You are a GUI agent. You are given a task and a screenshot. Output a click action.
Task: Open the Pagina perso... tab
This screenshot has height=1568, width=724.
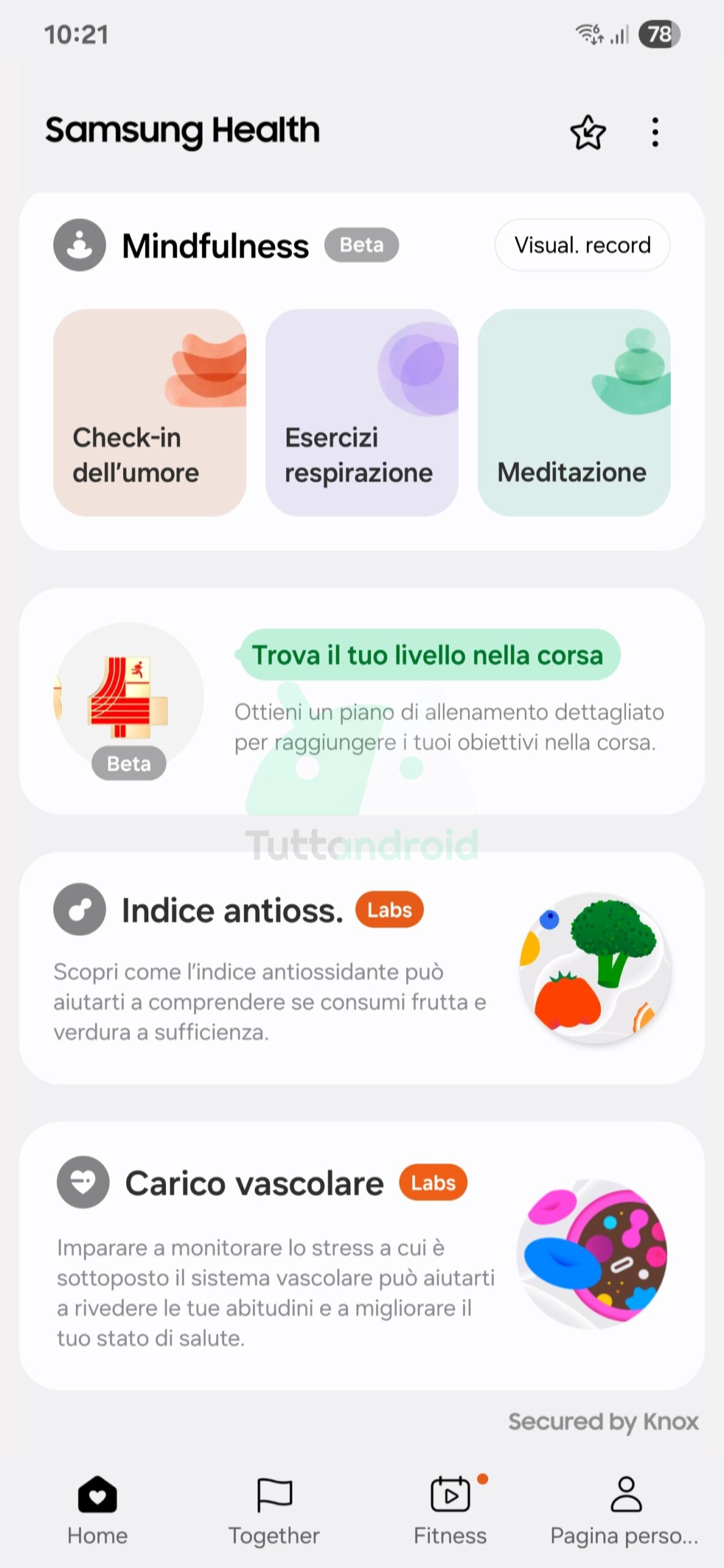click(x=625, y=1509)
